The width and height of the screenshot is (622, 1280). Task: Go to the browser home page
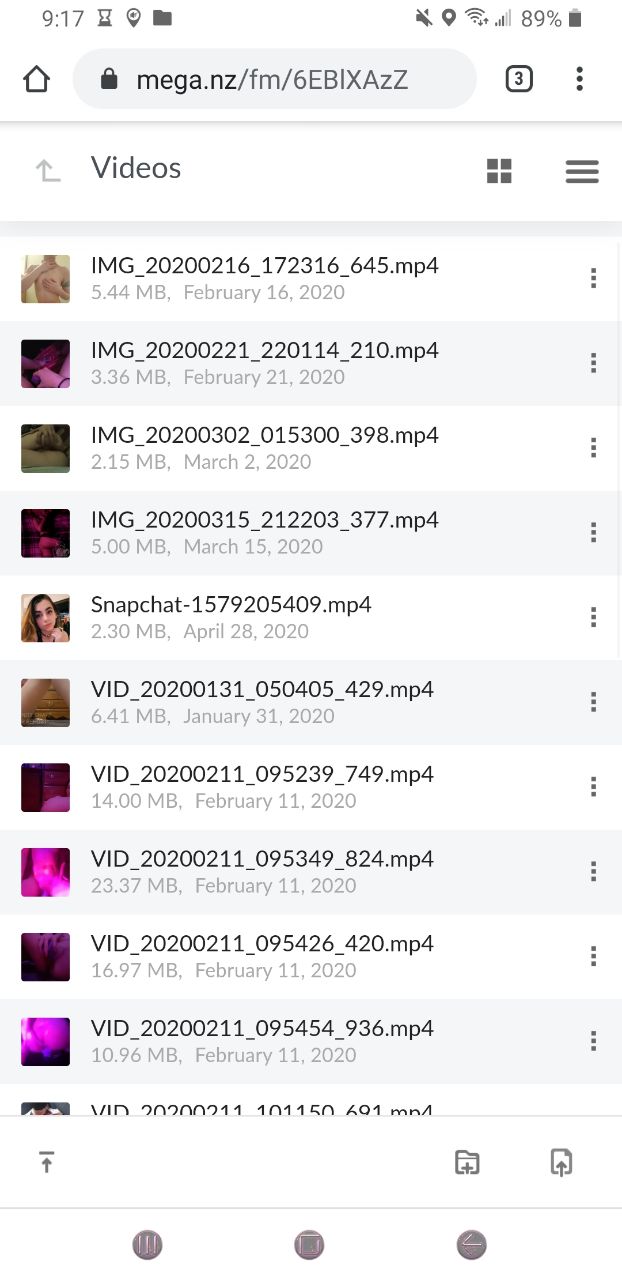pyautogui.click(x=37, y=79)
